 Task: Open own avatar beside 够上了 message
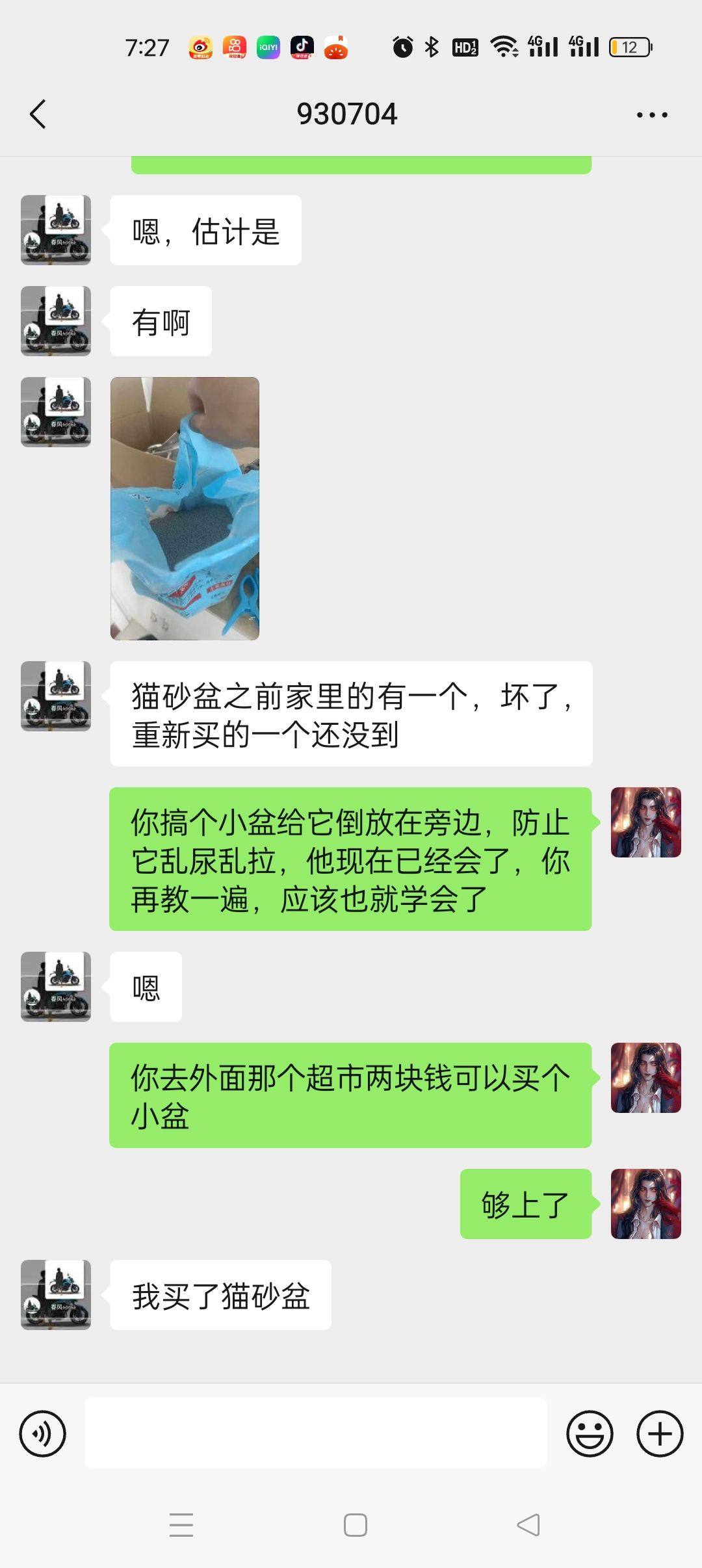[646, 1204]
